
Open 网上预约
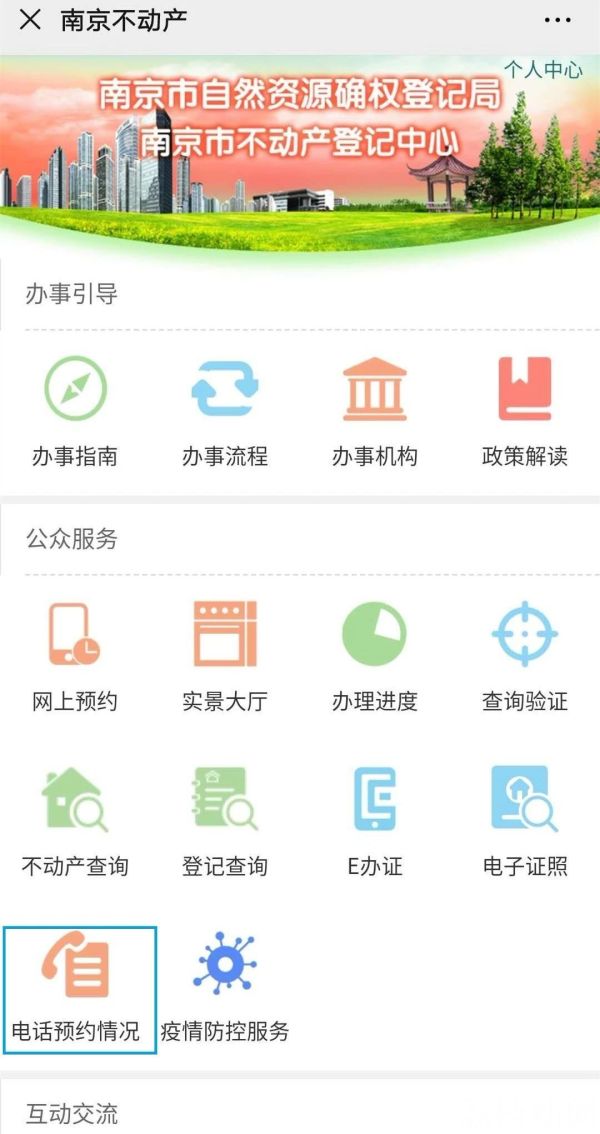pos(75,656)
